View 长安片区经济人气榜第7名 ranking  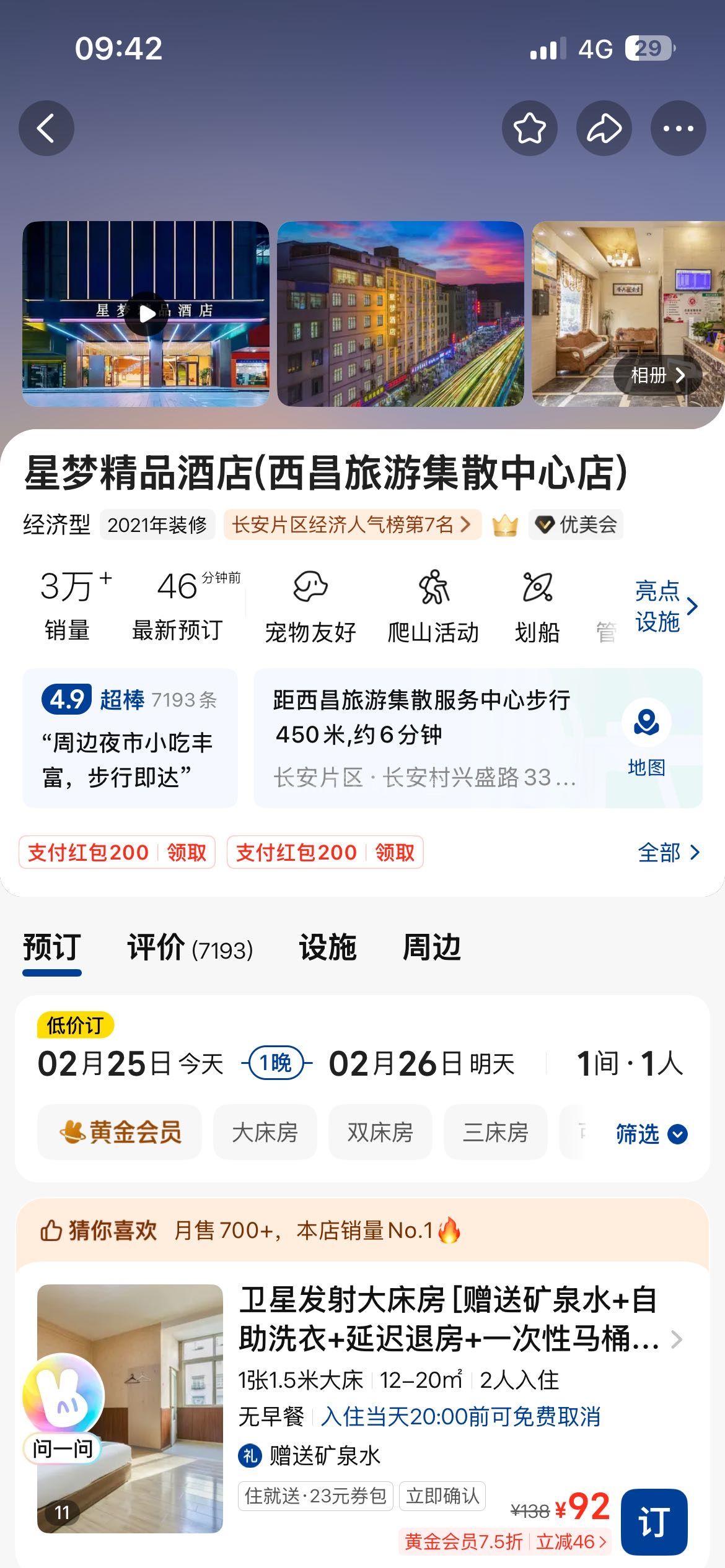(352, 525)
